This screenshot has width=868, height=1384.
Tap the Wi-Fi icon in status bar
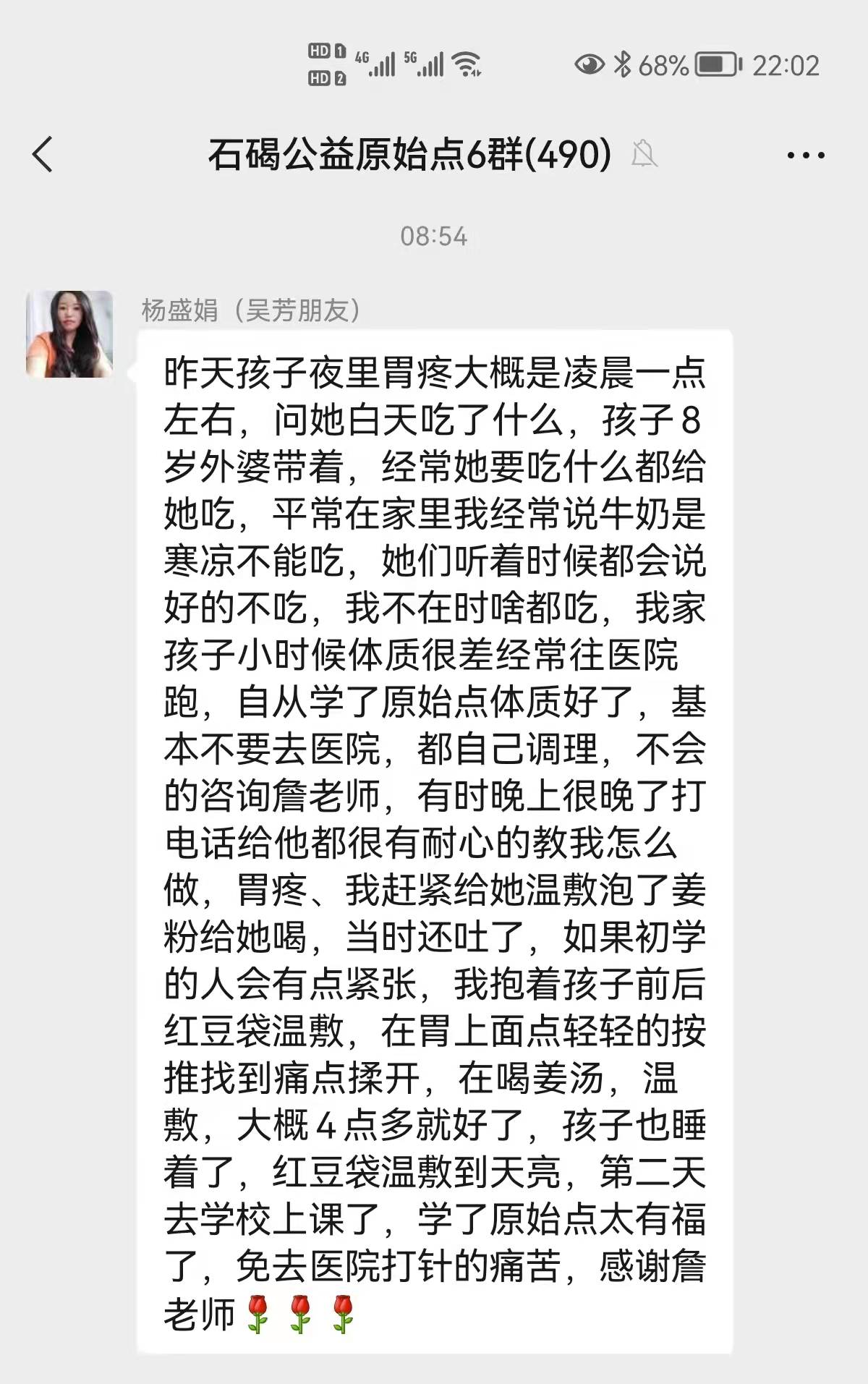pos(465,64)
